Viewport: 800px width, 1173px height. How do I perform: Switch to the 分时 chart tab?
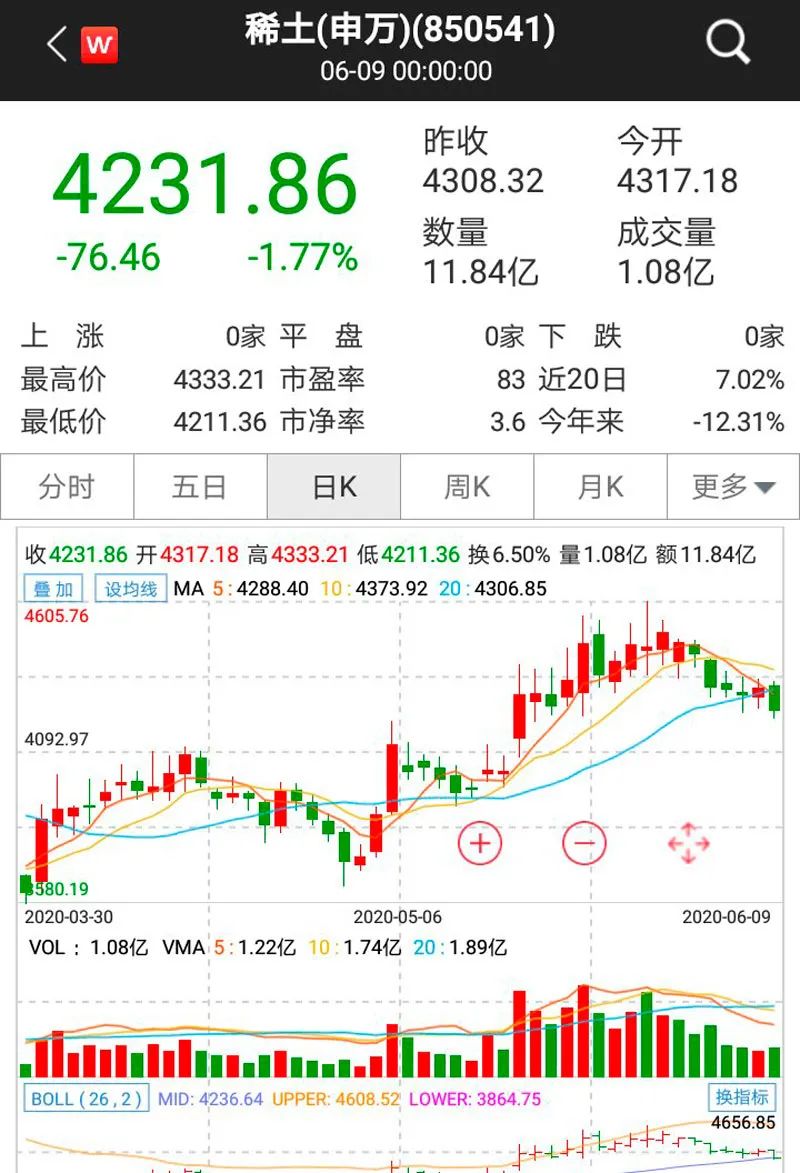click(x=67, y=487)
